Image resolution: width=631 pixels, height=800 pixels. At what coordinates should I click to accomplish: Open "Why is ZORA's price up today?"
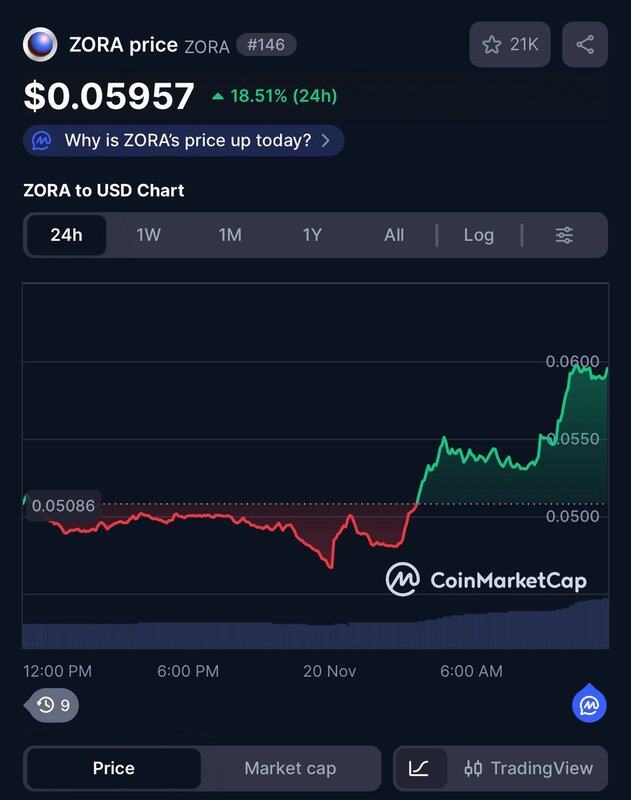click(x=184, y=141)
